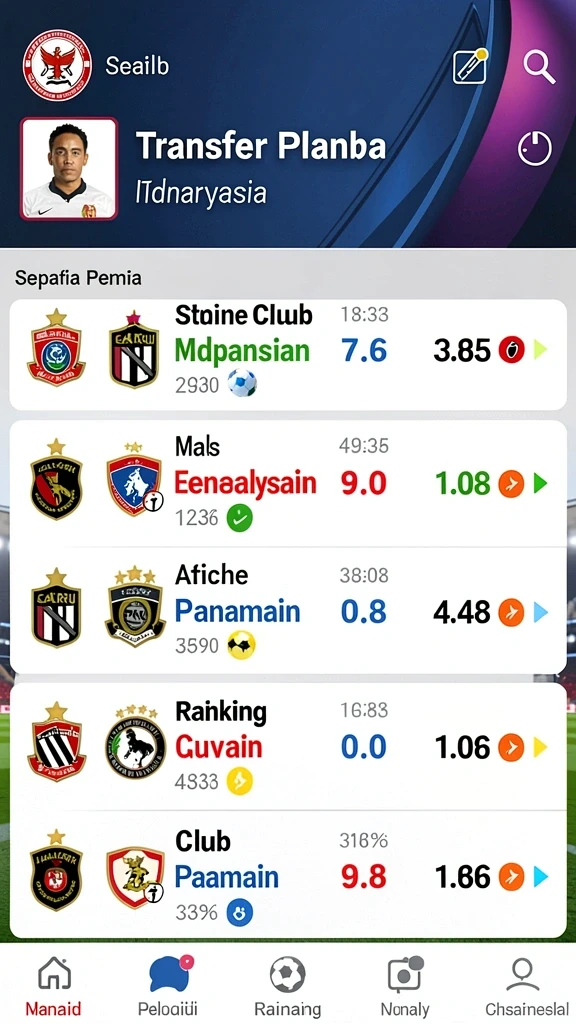Open the Paamain 1.86 match row
Screen dimensions: 576x1024
[x=288, y=874]
